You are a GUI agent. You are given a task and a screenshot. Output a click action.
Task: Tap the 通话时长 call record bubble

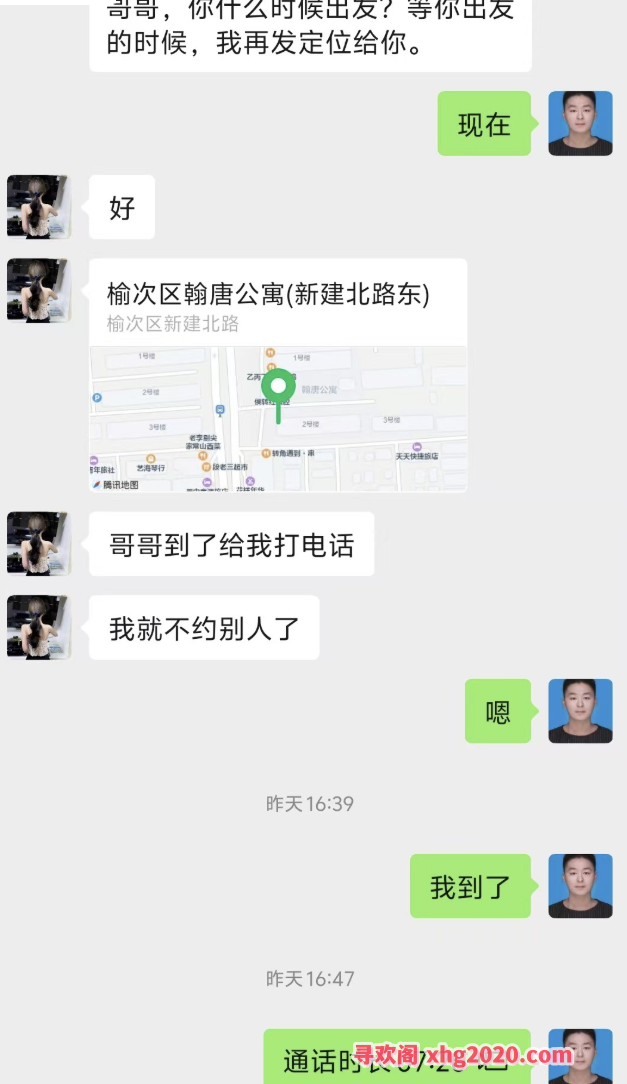397,1058
